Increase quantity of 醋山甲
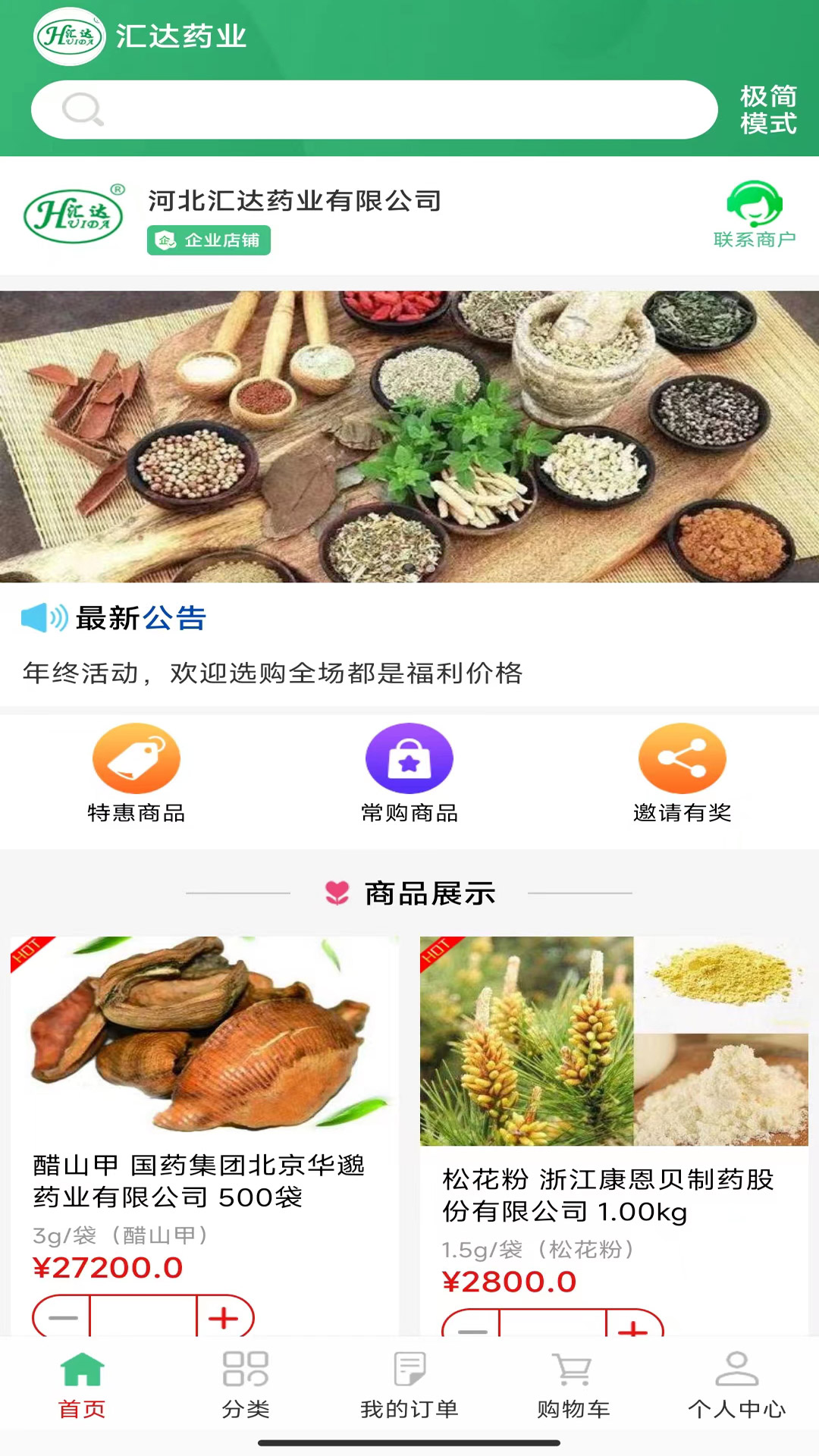819x1456 pixels. [x=224, y=1318]
